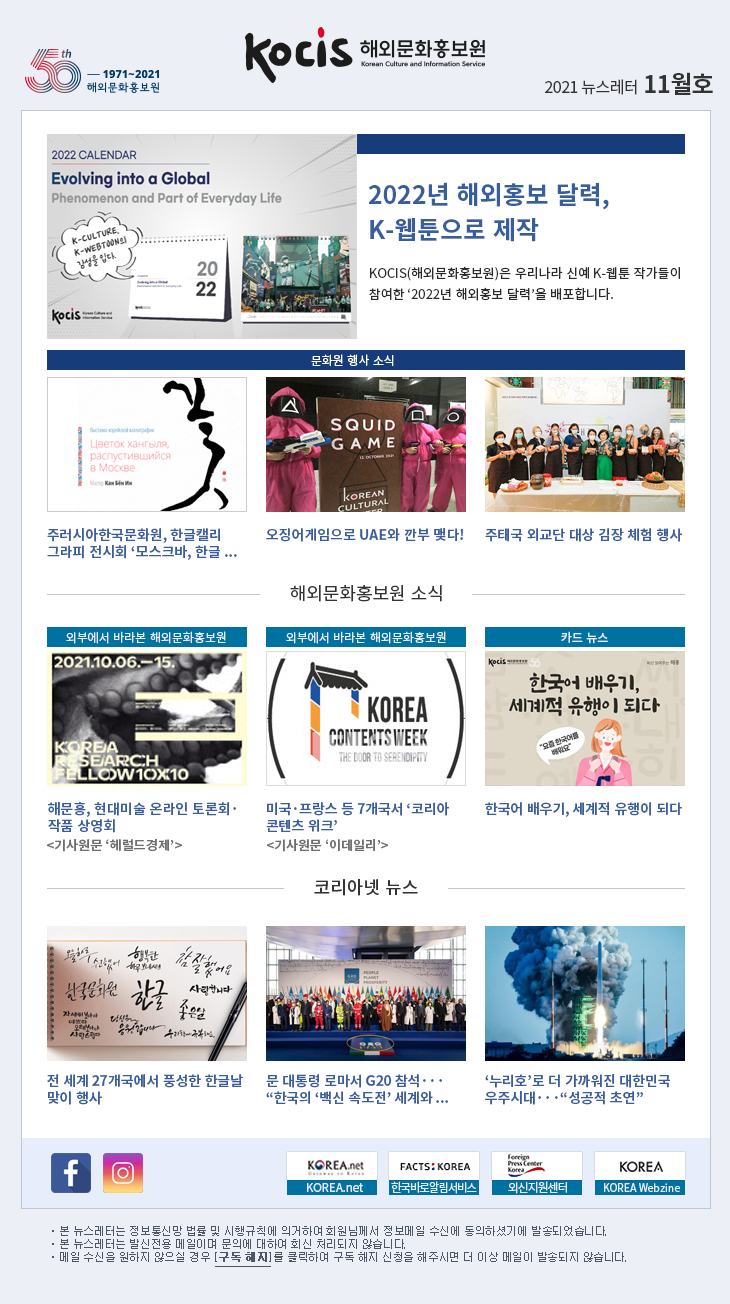Viewport: 730px width, 1304px height.
Task: Open the 문 대통령 로마서 G20 참석 news
Action: (x=365, y=1089)
